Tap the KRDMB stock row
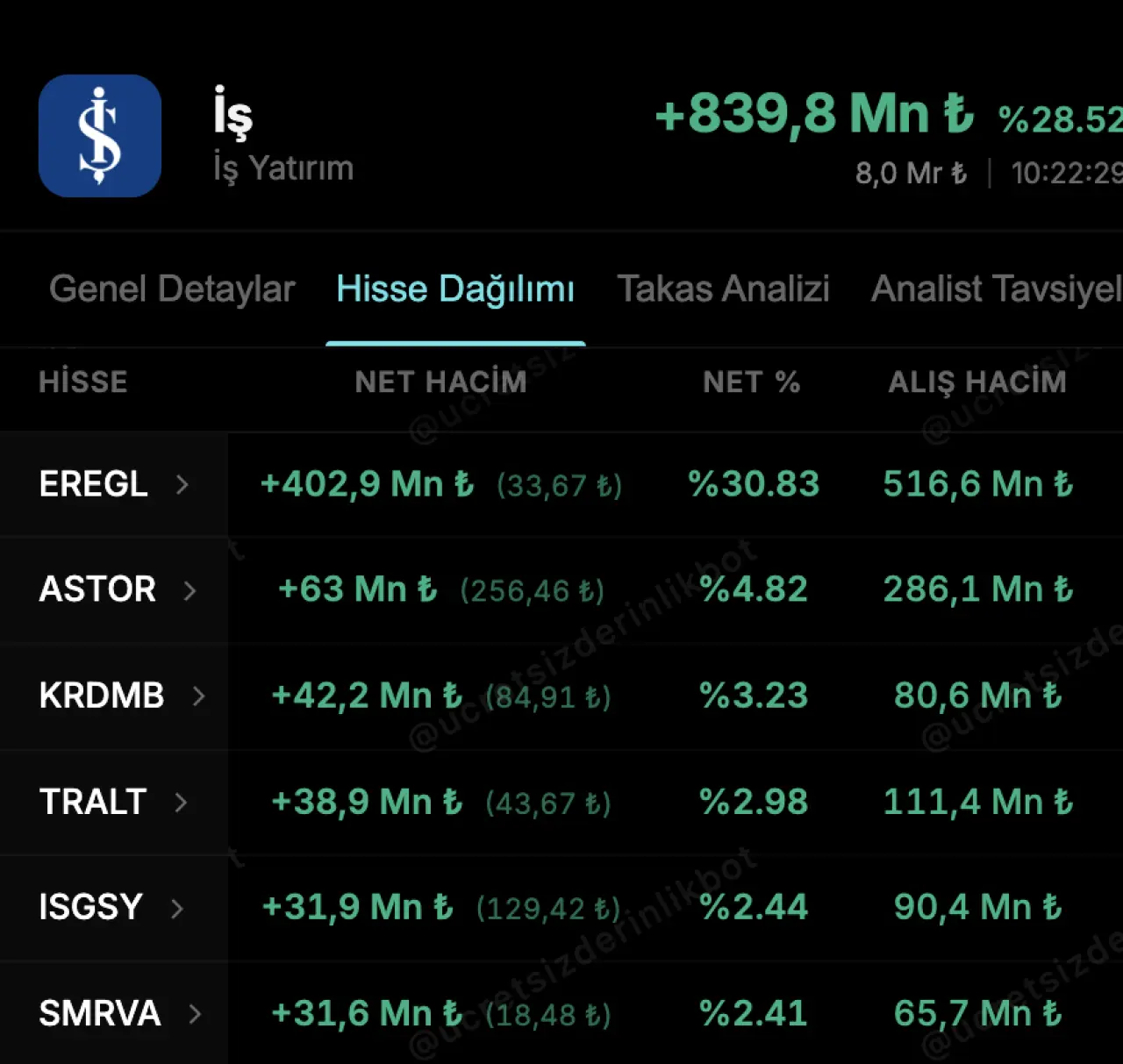This screenshot has height=1064, width=1123. [121, 696]
